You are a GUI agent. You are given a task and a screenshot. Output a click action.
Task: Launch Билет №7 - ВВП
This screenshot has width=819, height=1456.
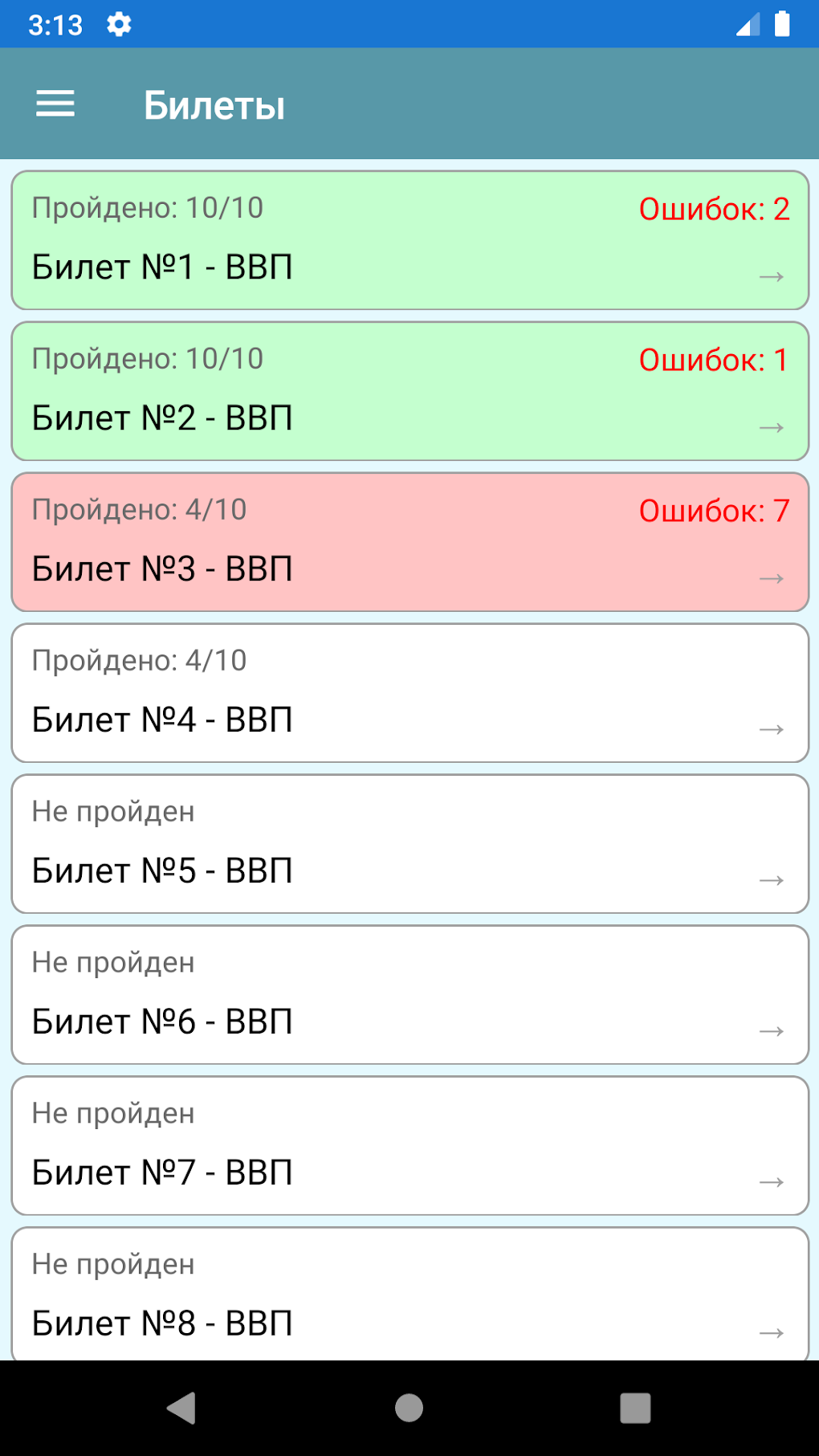(x=409, y=1146)
